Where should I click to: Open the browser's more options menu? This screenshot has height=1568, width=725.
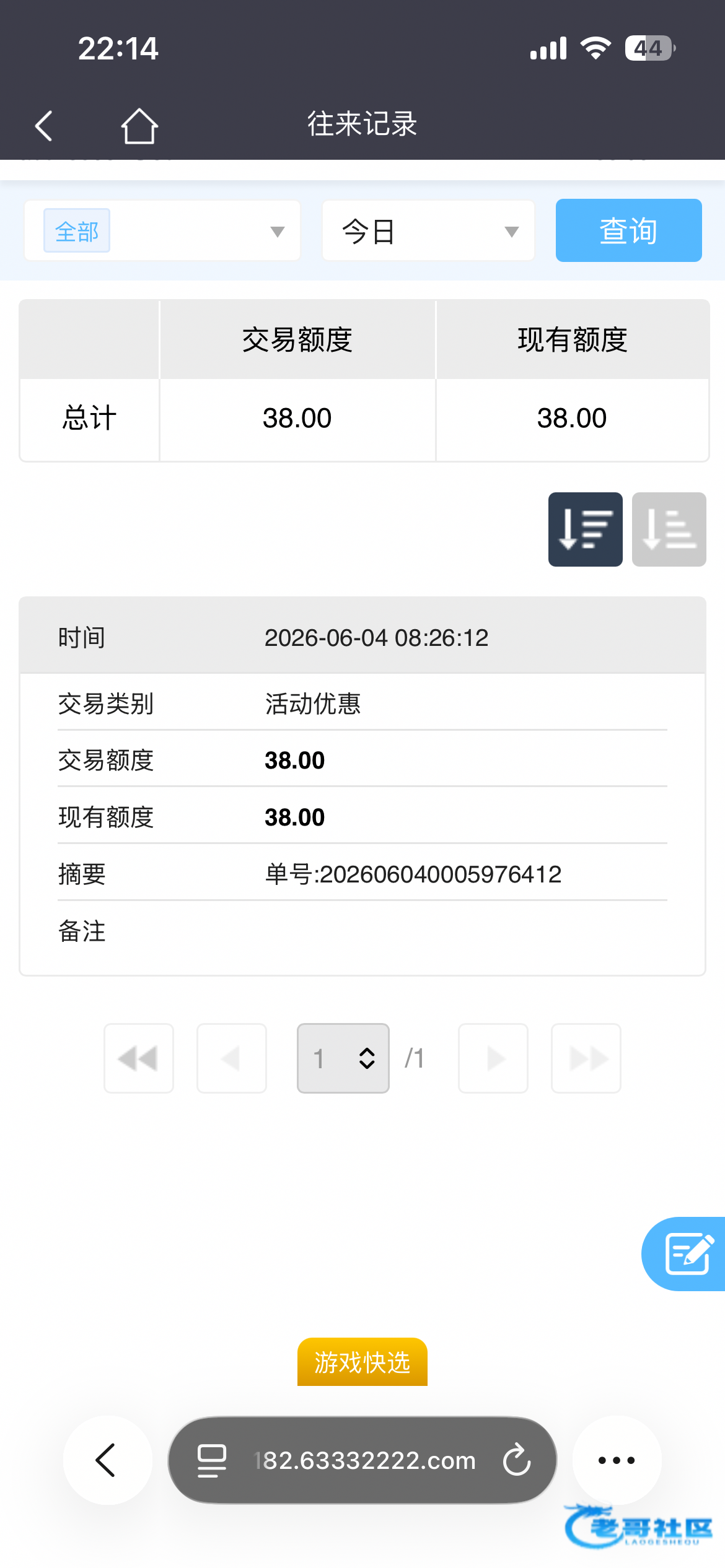coord(617,1460)
